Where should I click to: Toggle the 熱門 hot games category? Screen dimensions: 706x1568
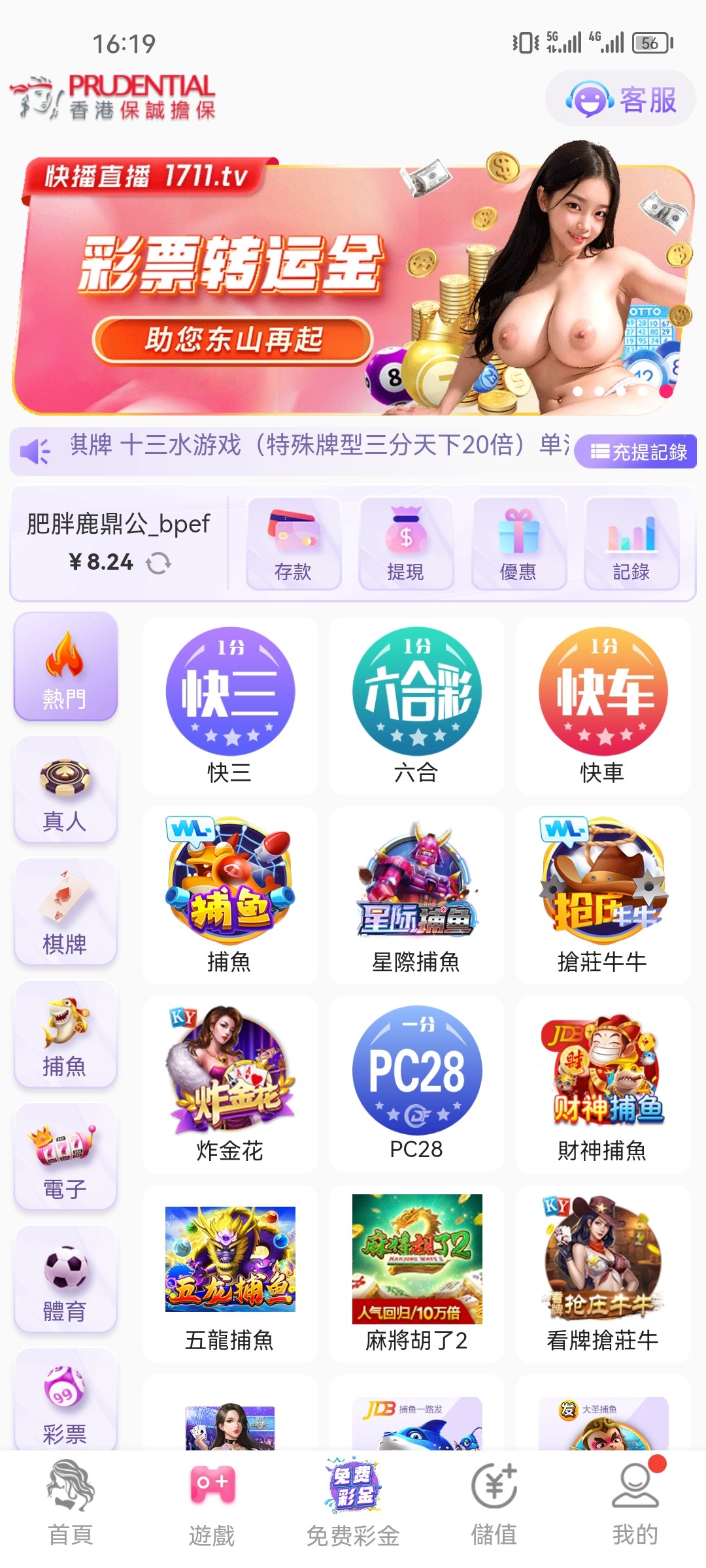point(65,666)
